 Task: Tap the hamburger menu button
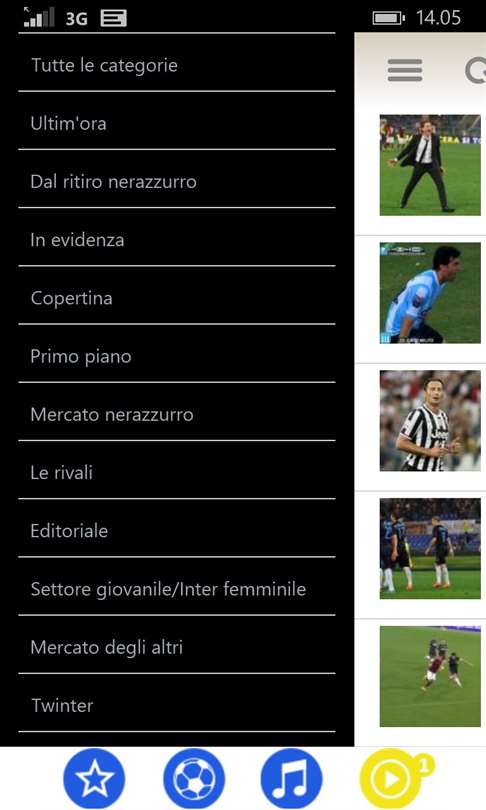point(405,70)
